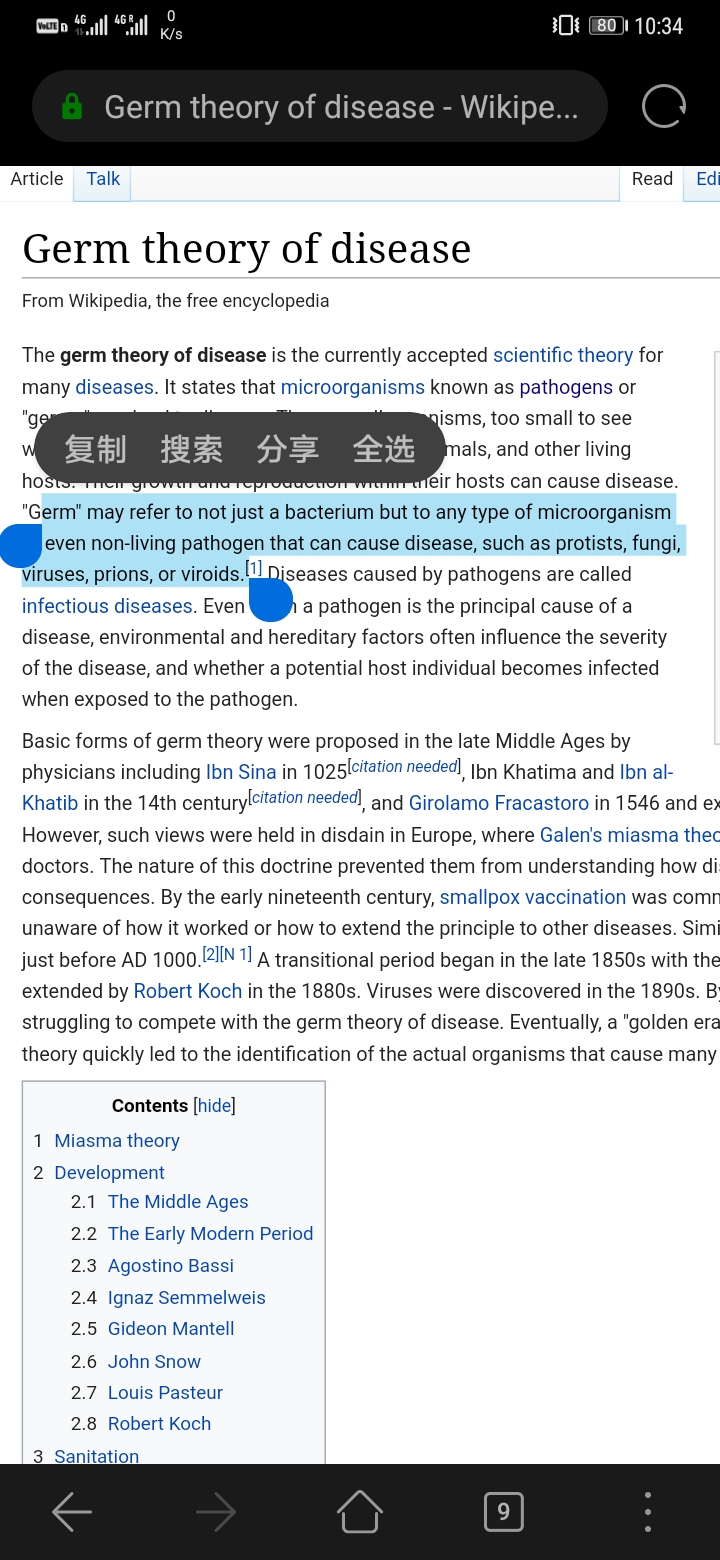The height and width of the screenshot is (1560, 720).
Task: Choose 全选 to select all text
Action: point(384,449)
